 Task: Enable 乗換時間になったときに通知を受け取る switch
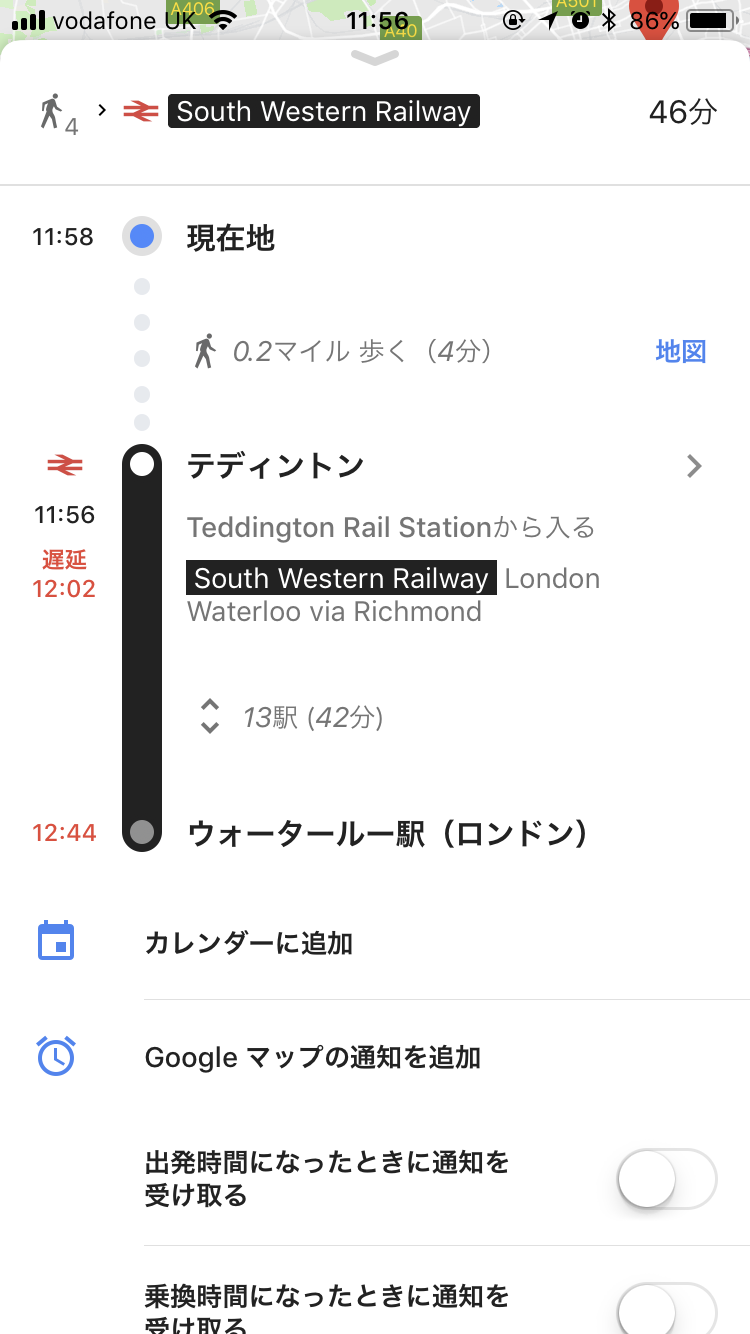[667, 1310]
